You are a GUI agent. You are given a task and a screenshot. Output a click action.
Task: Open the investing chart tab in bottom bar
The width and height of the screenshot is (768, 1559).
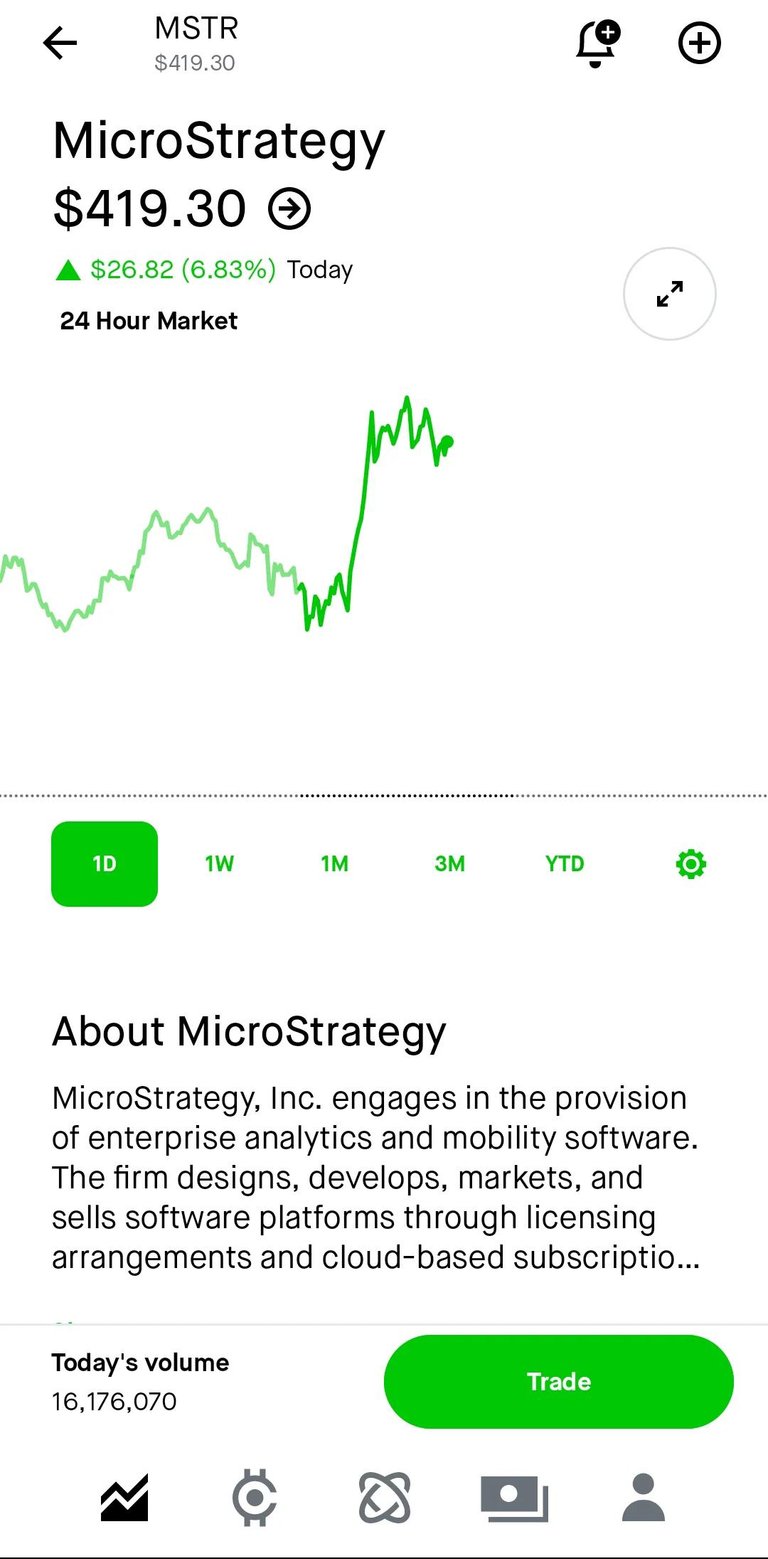click(x=125, y=1498)
